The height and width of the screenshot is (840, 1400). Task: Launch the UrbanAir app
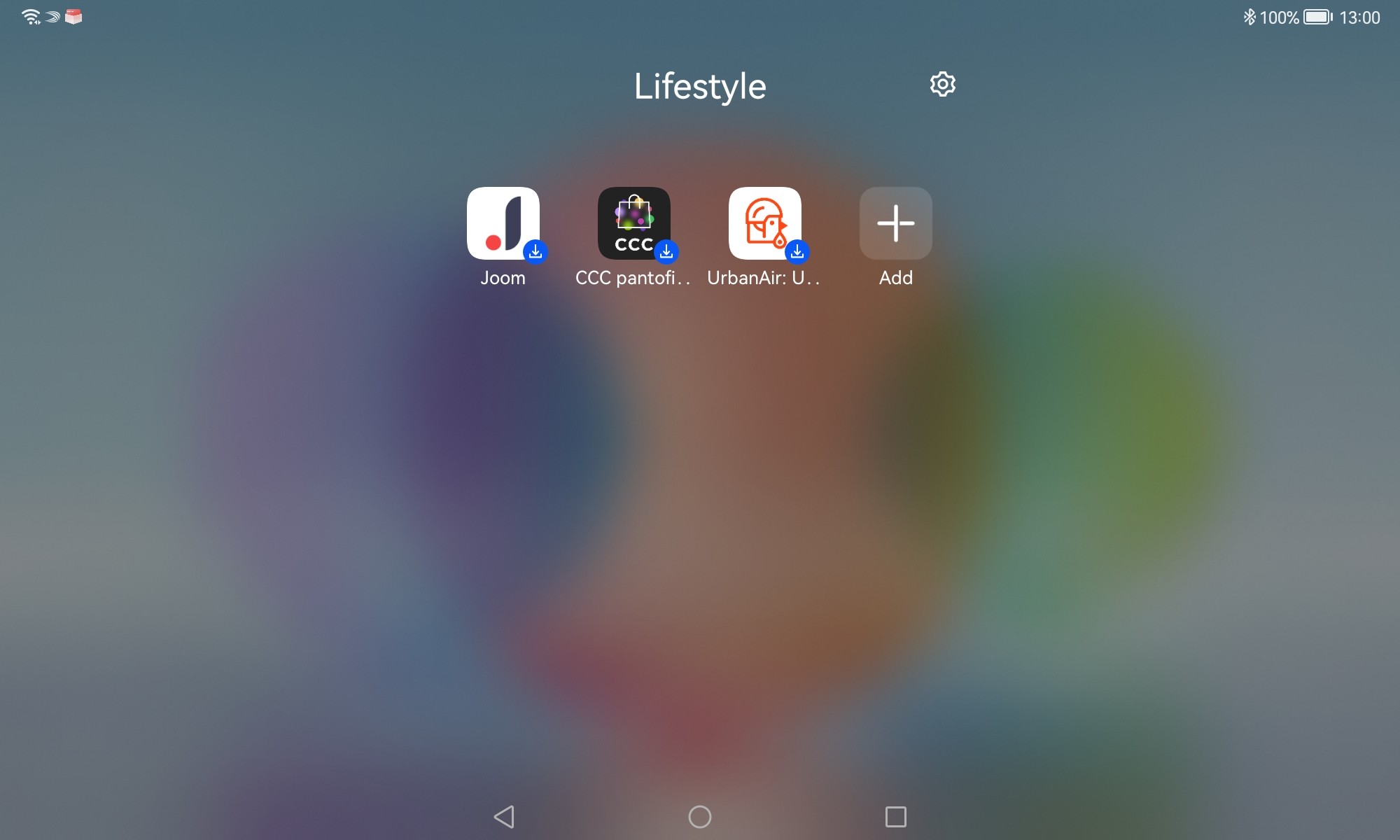pyautogui.click(x=764, y=223)
